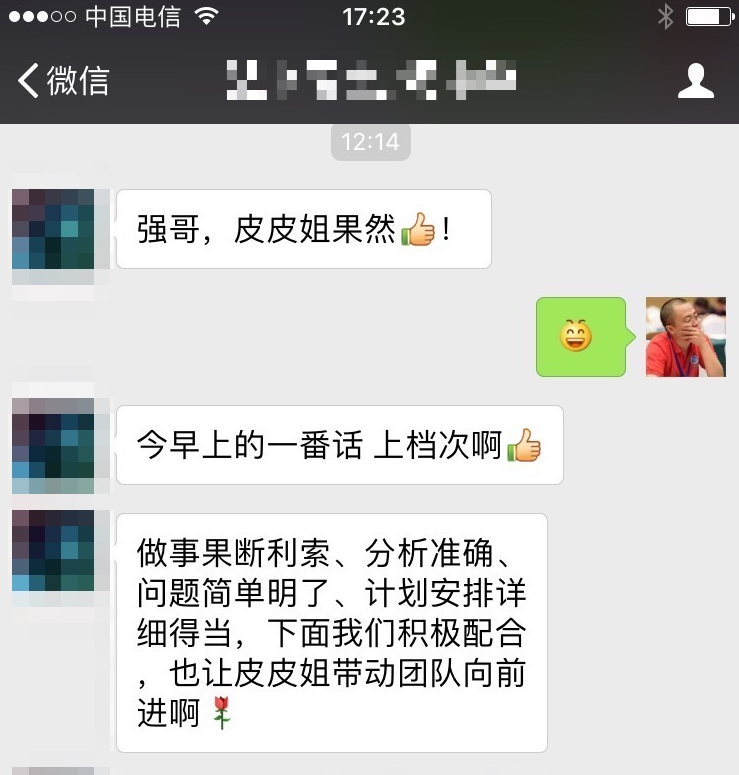Screen dimensions: 739x775
Task: Tap the avatar next to 做事果断利索 message
Action: coord(53,552)
